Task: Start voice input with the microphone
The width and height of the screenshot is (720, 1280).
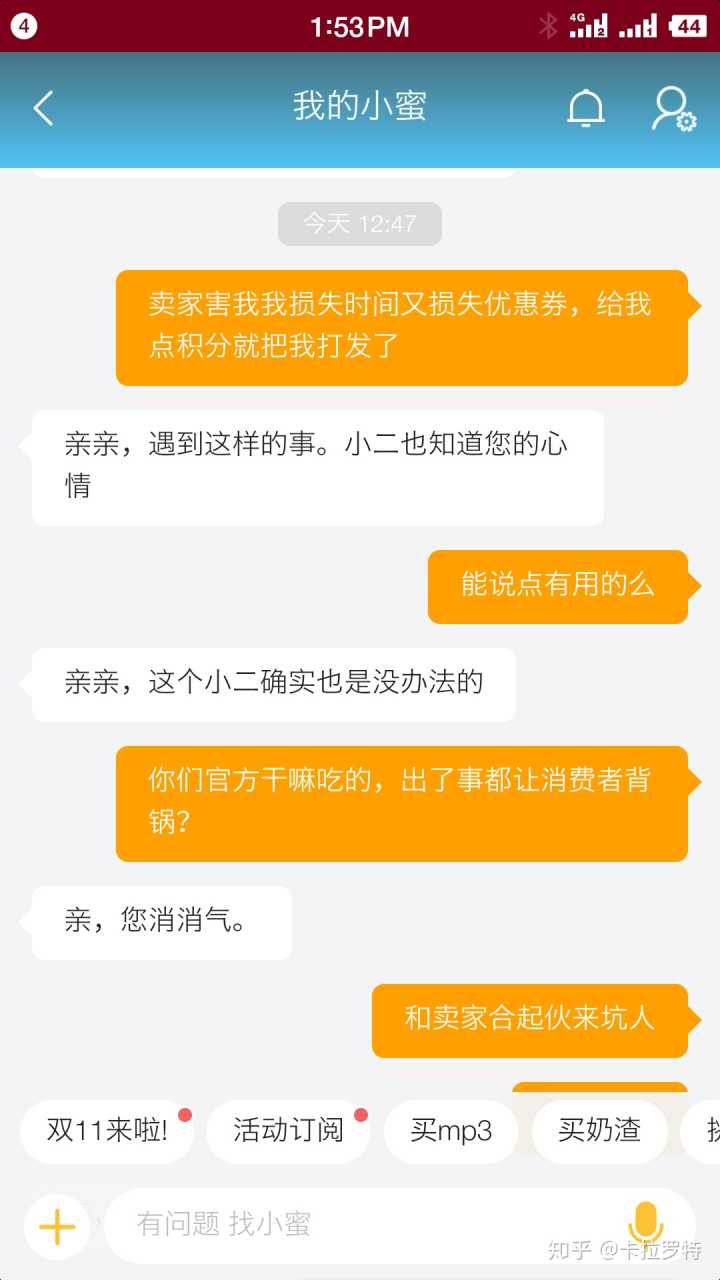Action: click(645, 1224)
